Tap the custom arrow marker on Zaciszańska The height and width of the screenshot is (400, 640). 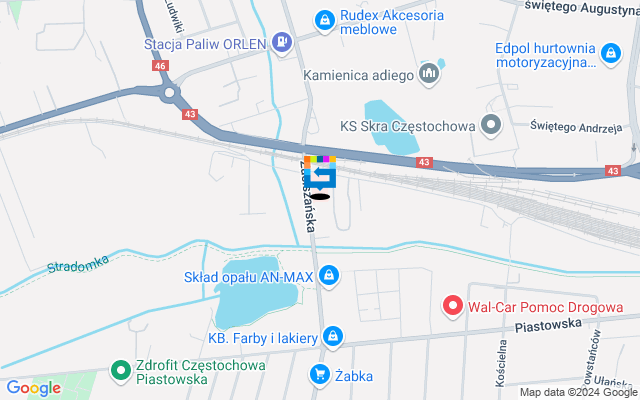pos(320,172)
